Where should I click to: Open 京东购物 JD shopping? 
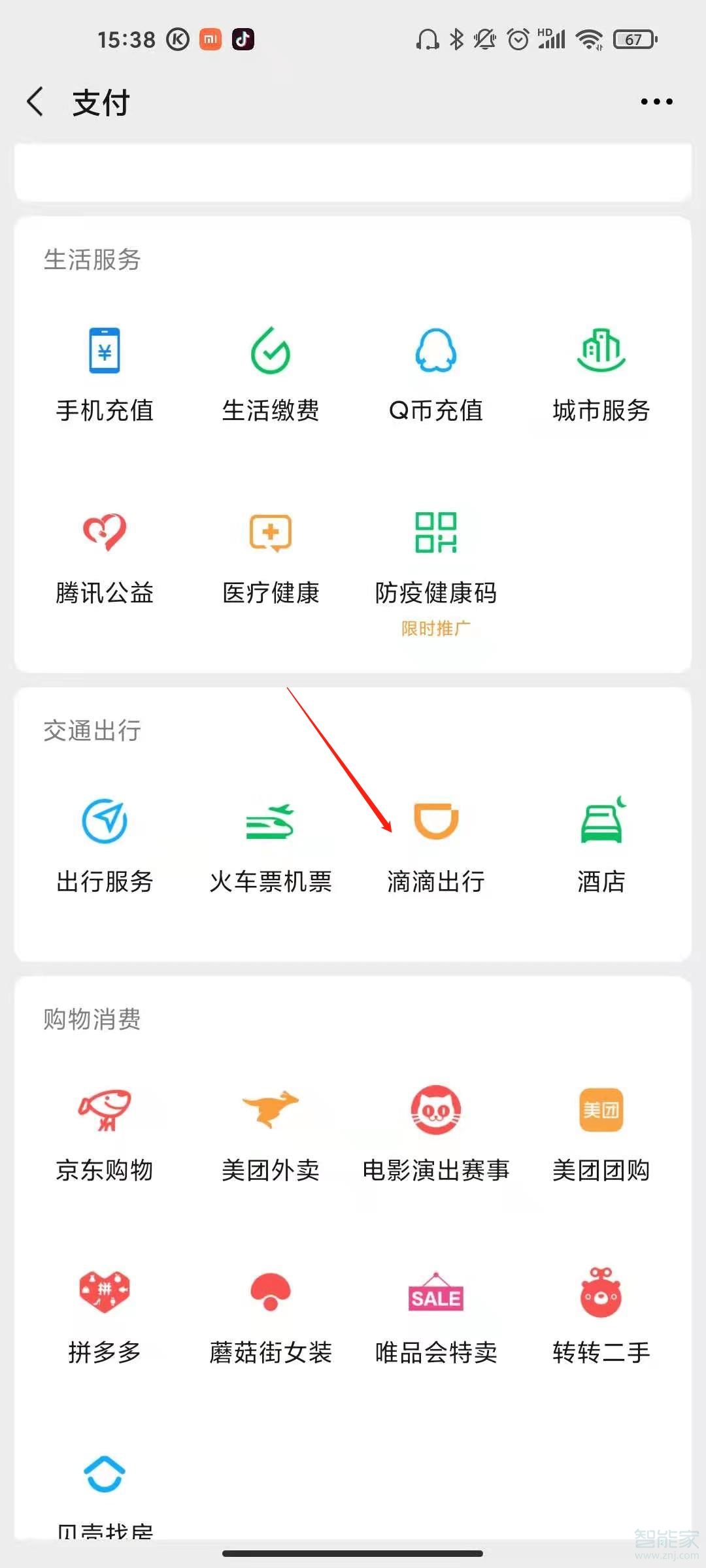(105, 1134)
